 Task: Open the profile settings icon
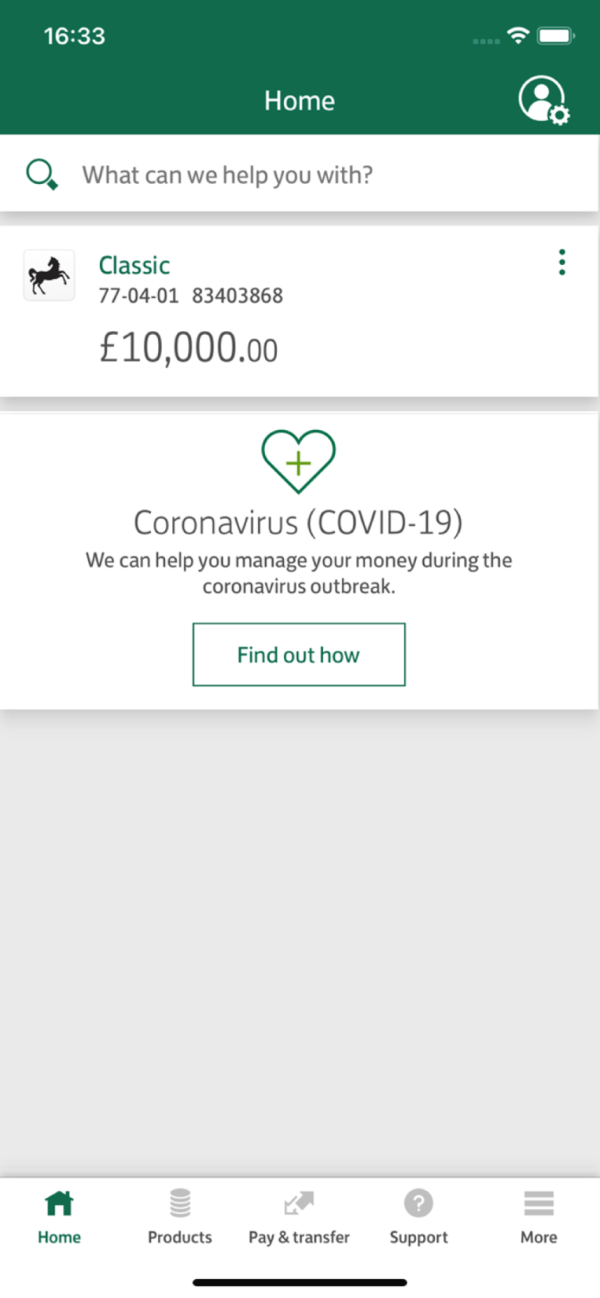coord(543,101)
